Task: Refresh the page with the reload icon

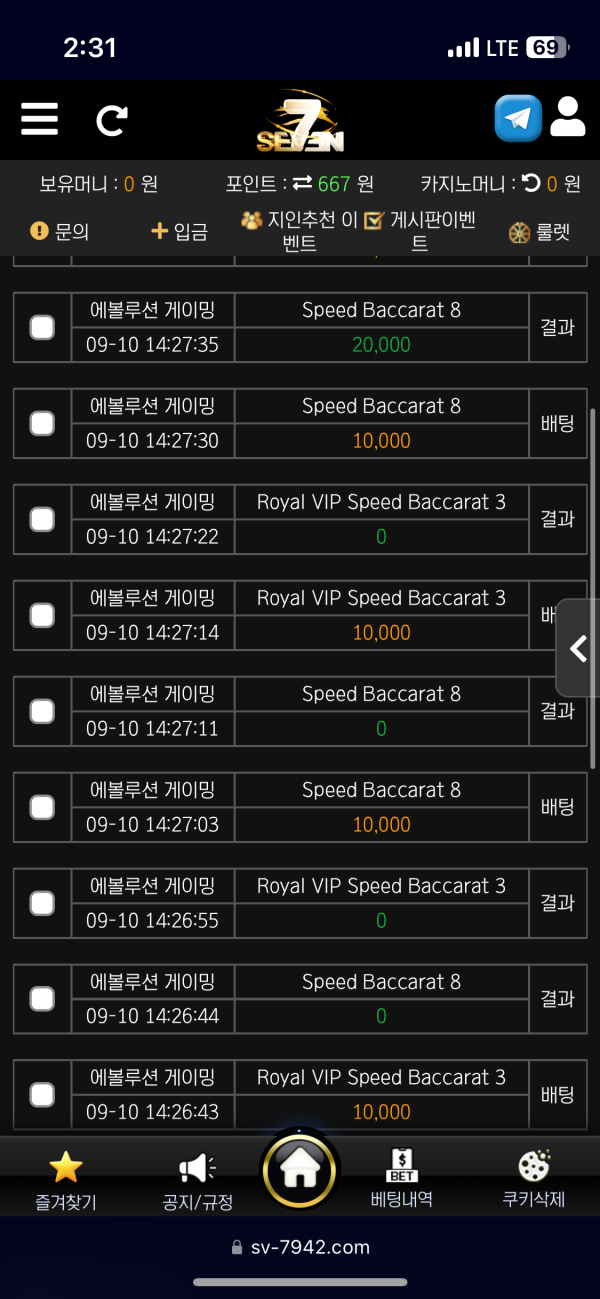Action: [x=111, y=120]
